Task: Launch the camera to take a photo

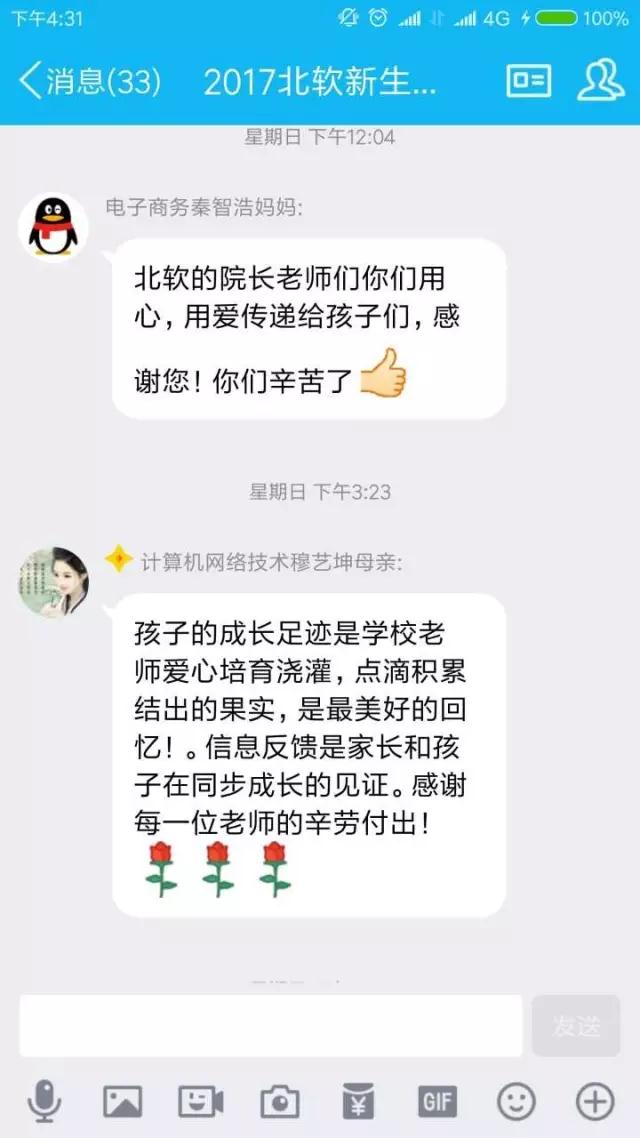Action: click(280, 1103)
